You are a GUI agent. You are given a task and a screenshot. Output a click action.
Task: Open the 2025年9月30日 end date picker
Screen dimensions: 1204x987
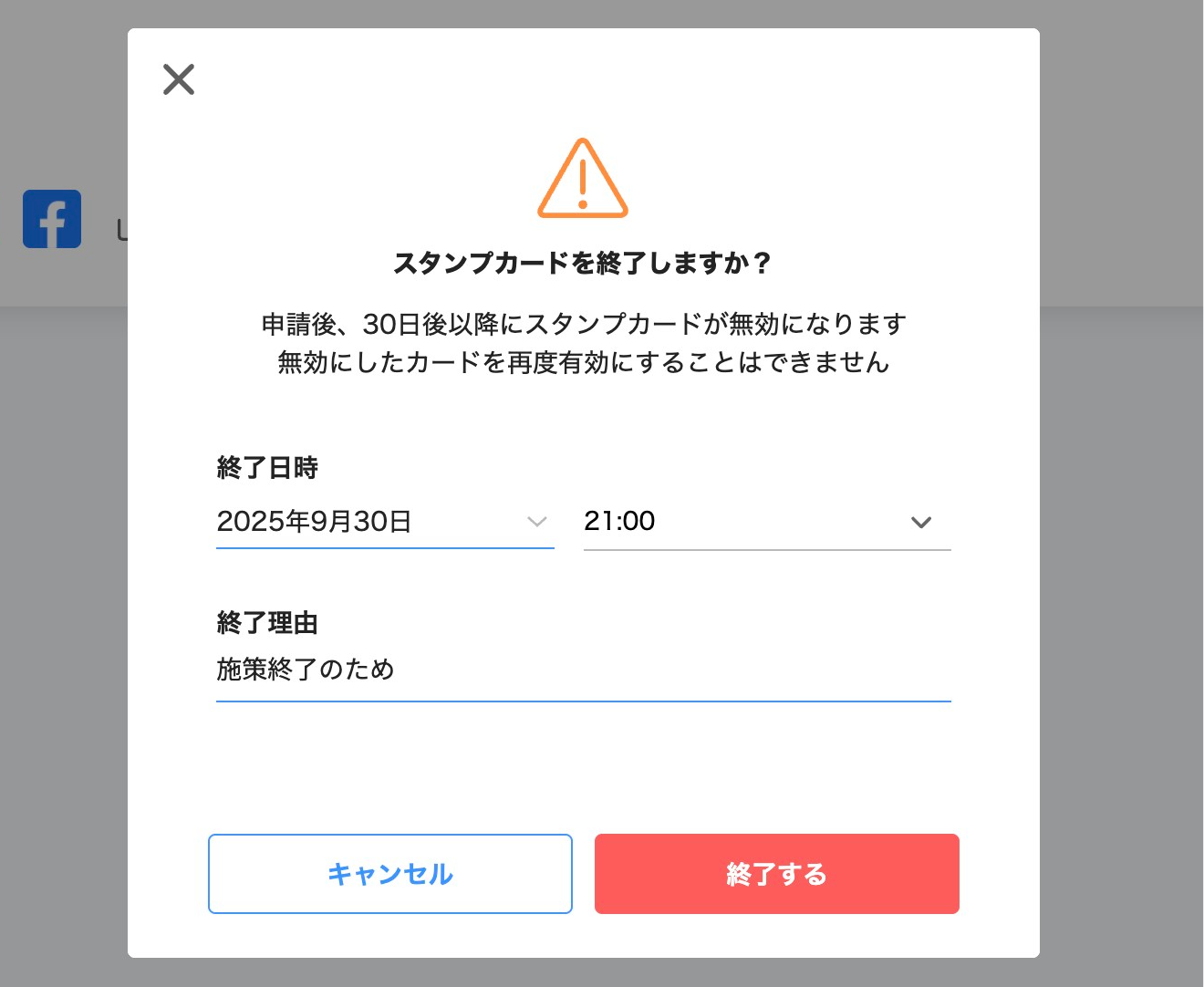pyautogui.click(x=384, y=522)
